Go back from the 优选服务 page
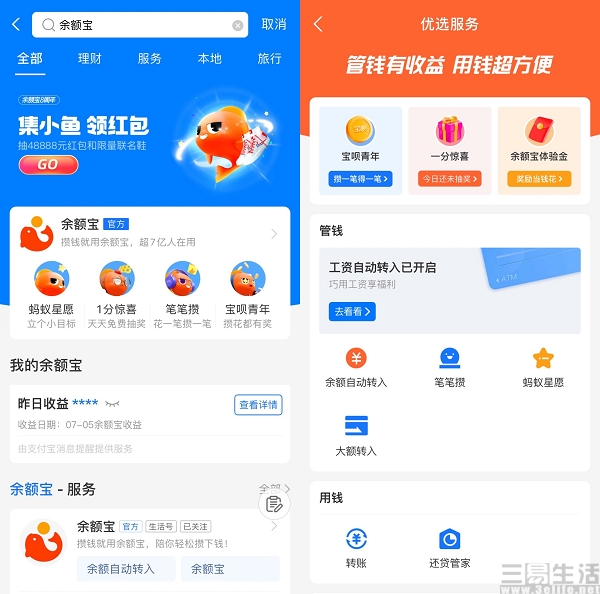This screenshot has width=600, height=594. (318, 24)
